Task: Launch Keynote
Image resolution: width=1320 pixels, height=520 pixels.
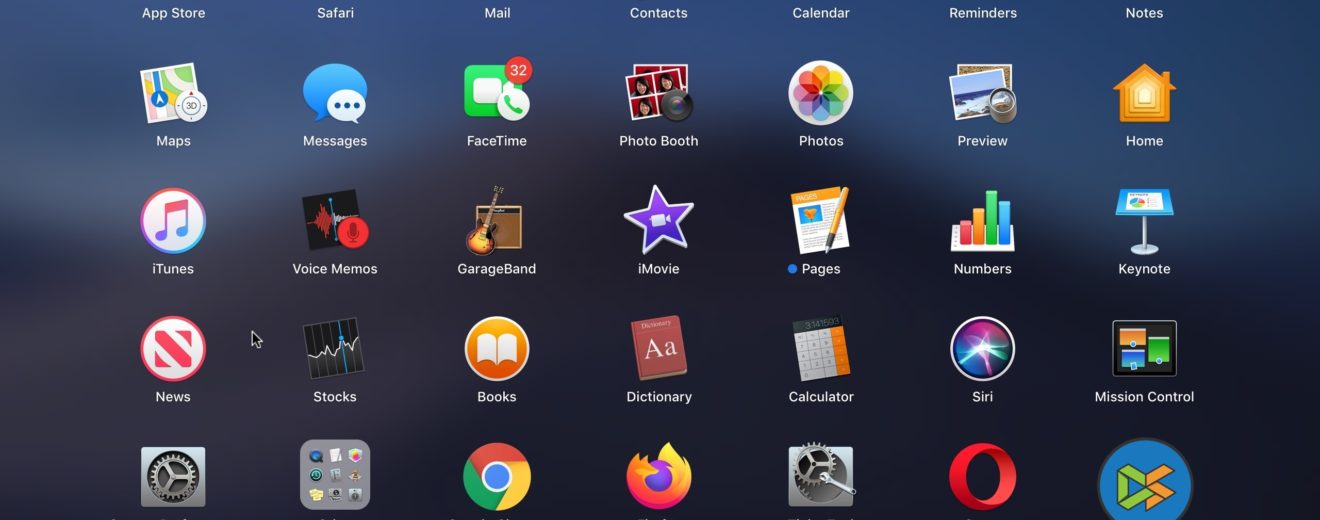Action: [x=1144, y=221]
